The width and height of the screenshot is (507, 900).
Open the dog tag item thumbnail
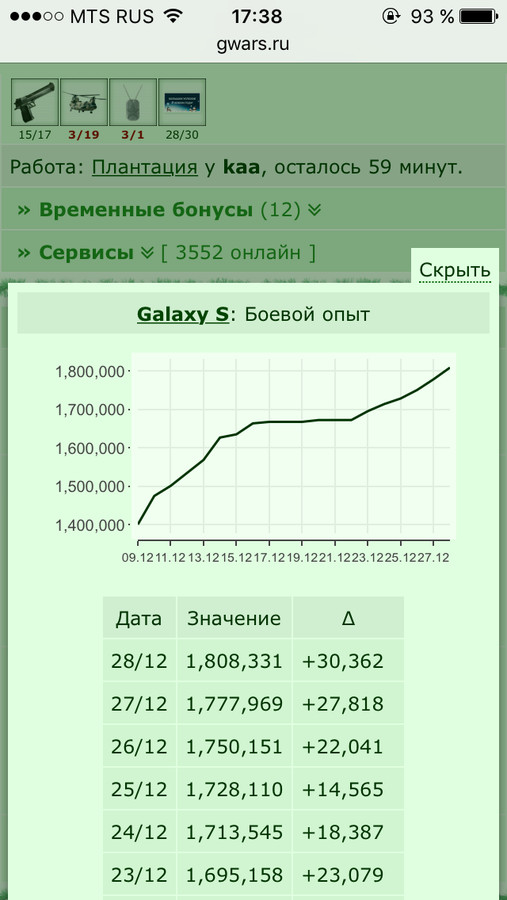click(133, 102)
